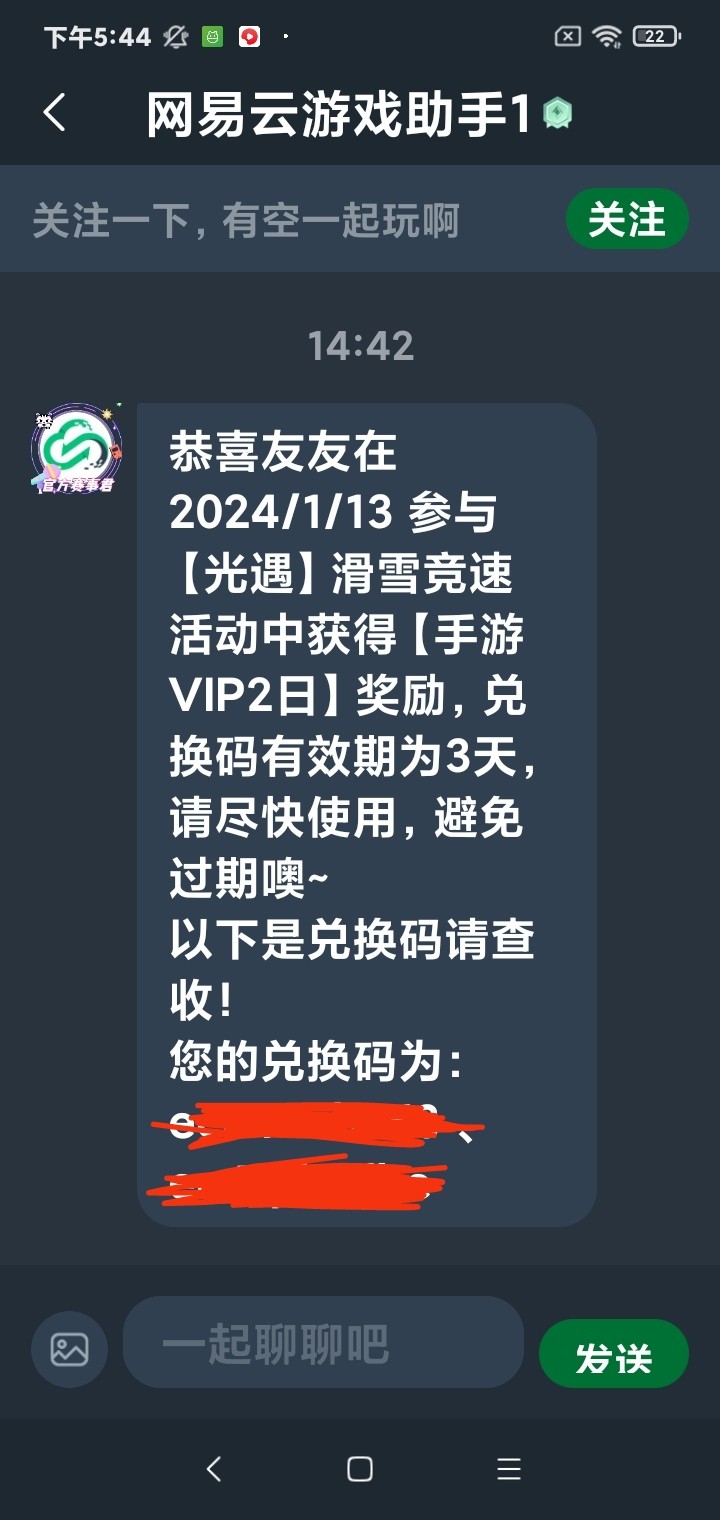The width and height of the screenshot is (720, 1520).
Task: Focus the 一起聊聊吧 message input field
Action: tap(323, 1342)
